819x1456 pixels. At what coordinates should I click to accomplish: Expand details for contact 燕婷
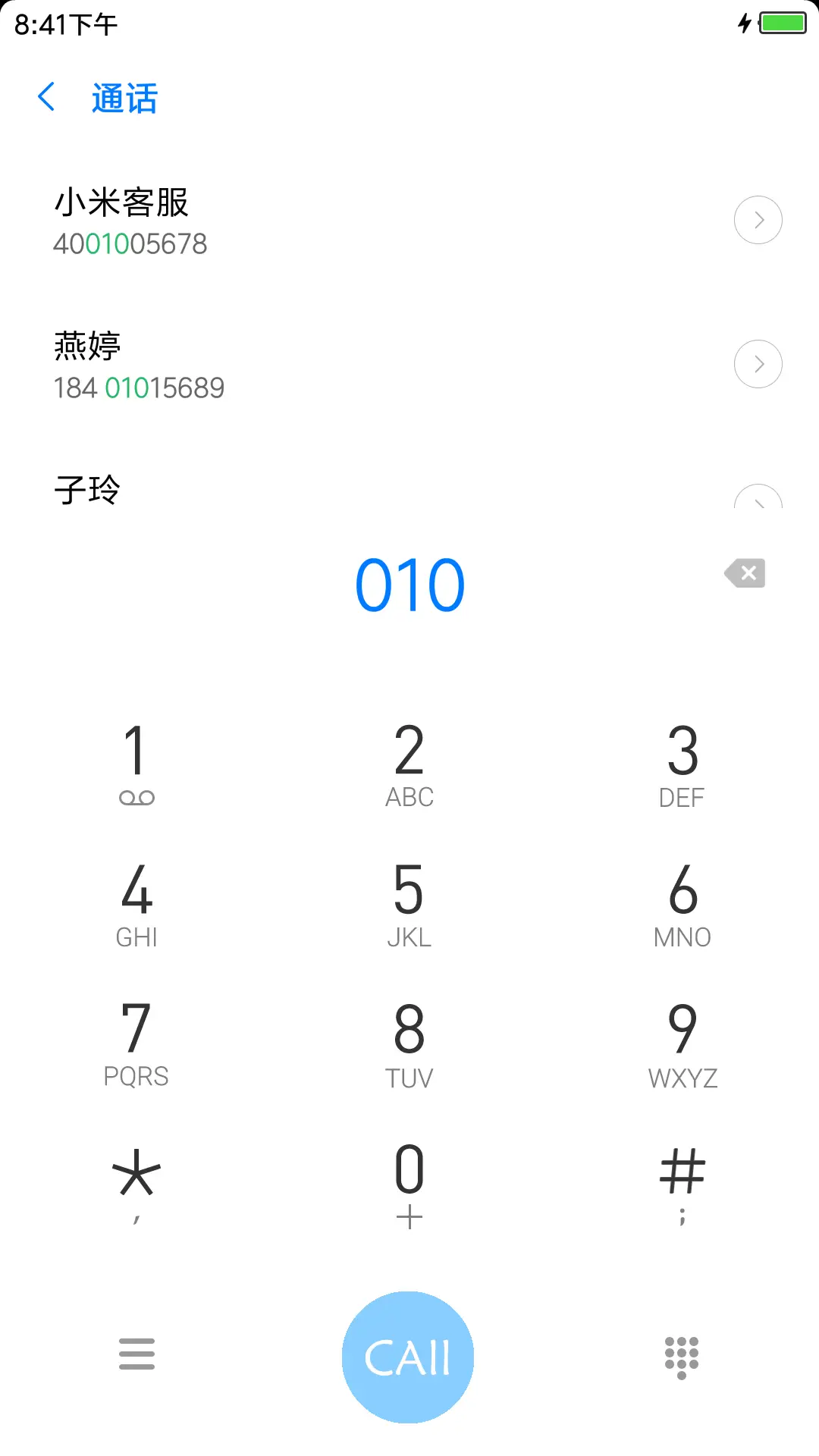pyautogui.click(x=758, y=363)
